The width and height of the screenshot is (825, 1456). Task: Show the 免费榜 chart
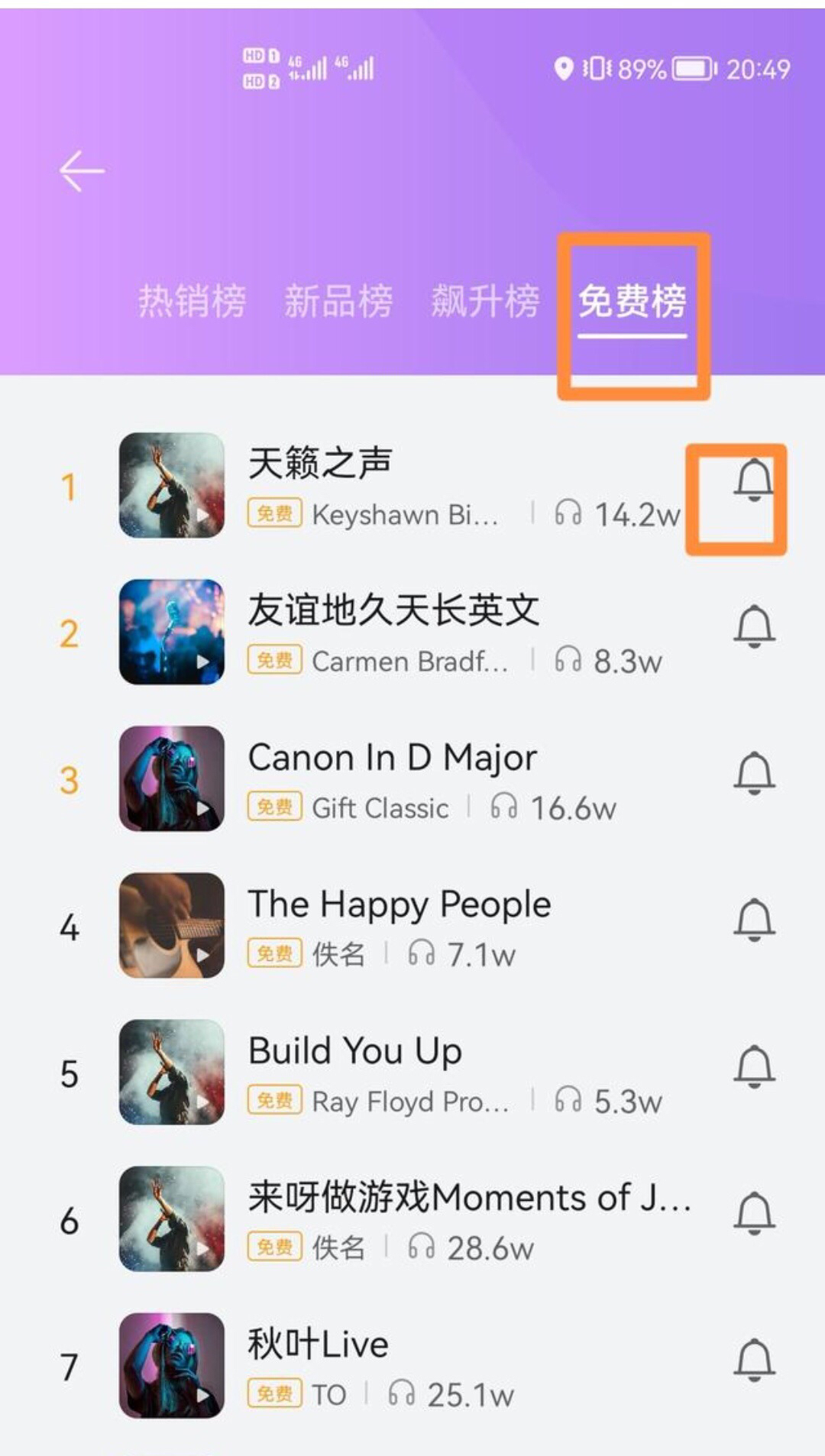coord(632,300)
